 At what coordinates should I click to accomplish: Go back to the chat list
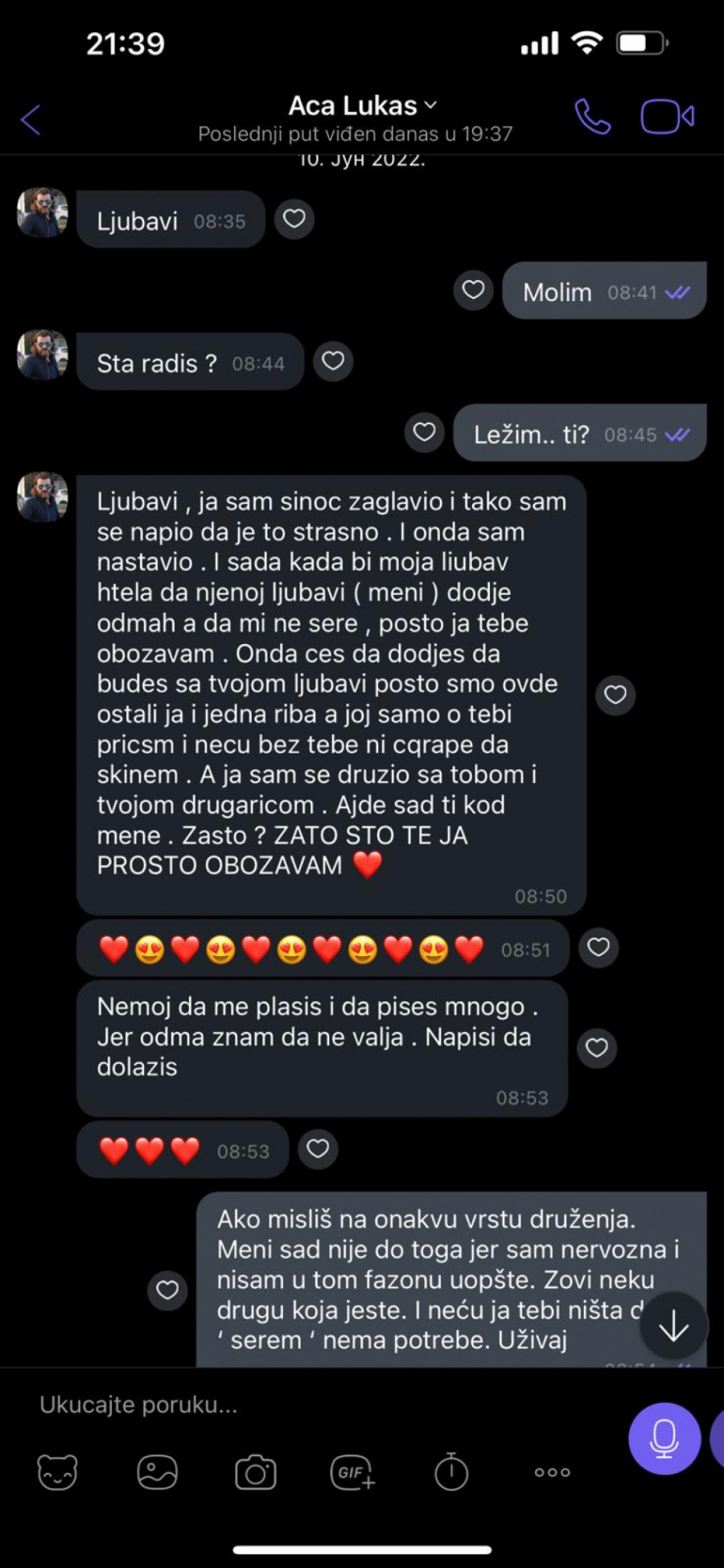pyautogui.click(x=31, y=120)
